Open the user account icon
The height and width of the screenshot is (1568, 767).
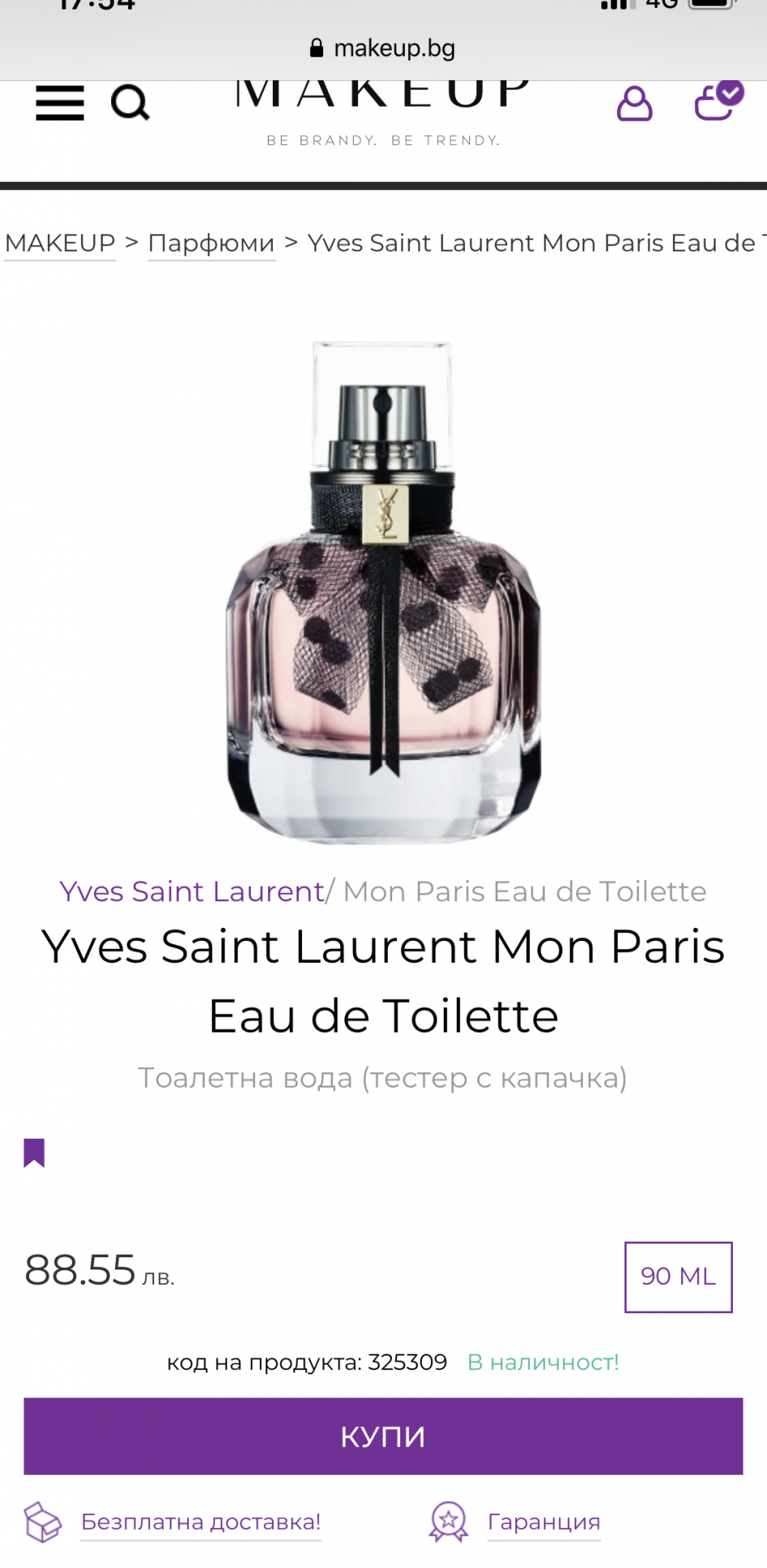(x=635, y=104)
